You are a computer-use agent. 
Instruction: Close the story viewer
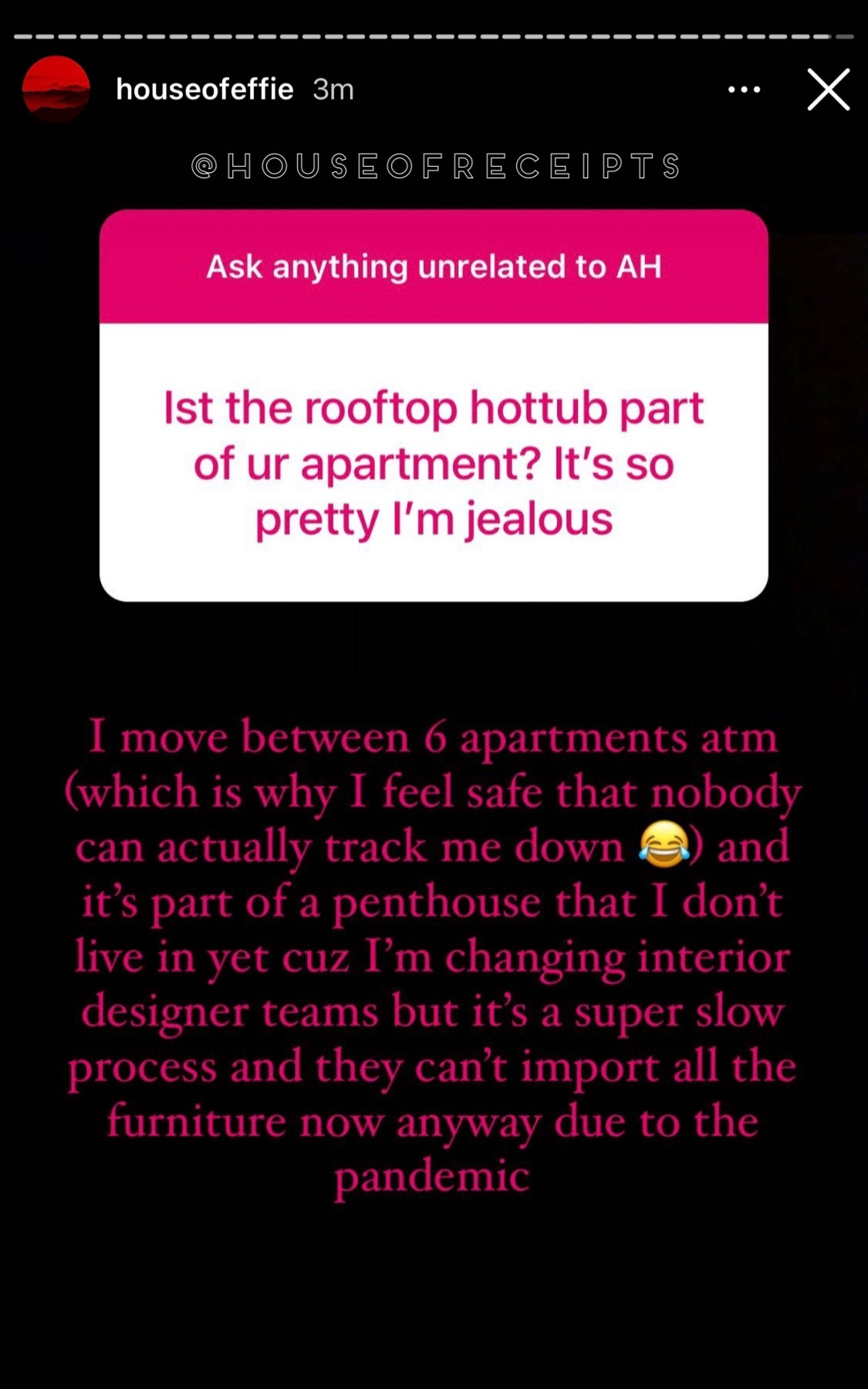point(829,90)
